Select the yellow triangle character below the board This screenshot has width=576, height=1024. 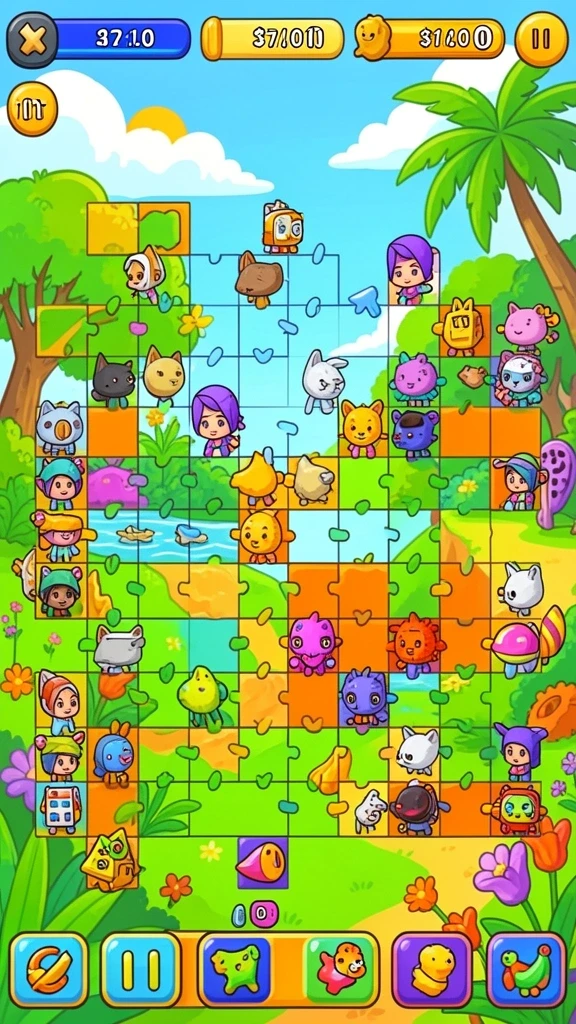[110, 859]
